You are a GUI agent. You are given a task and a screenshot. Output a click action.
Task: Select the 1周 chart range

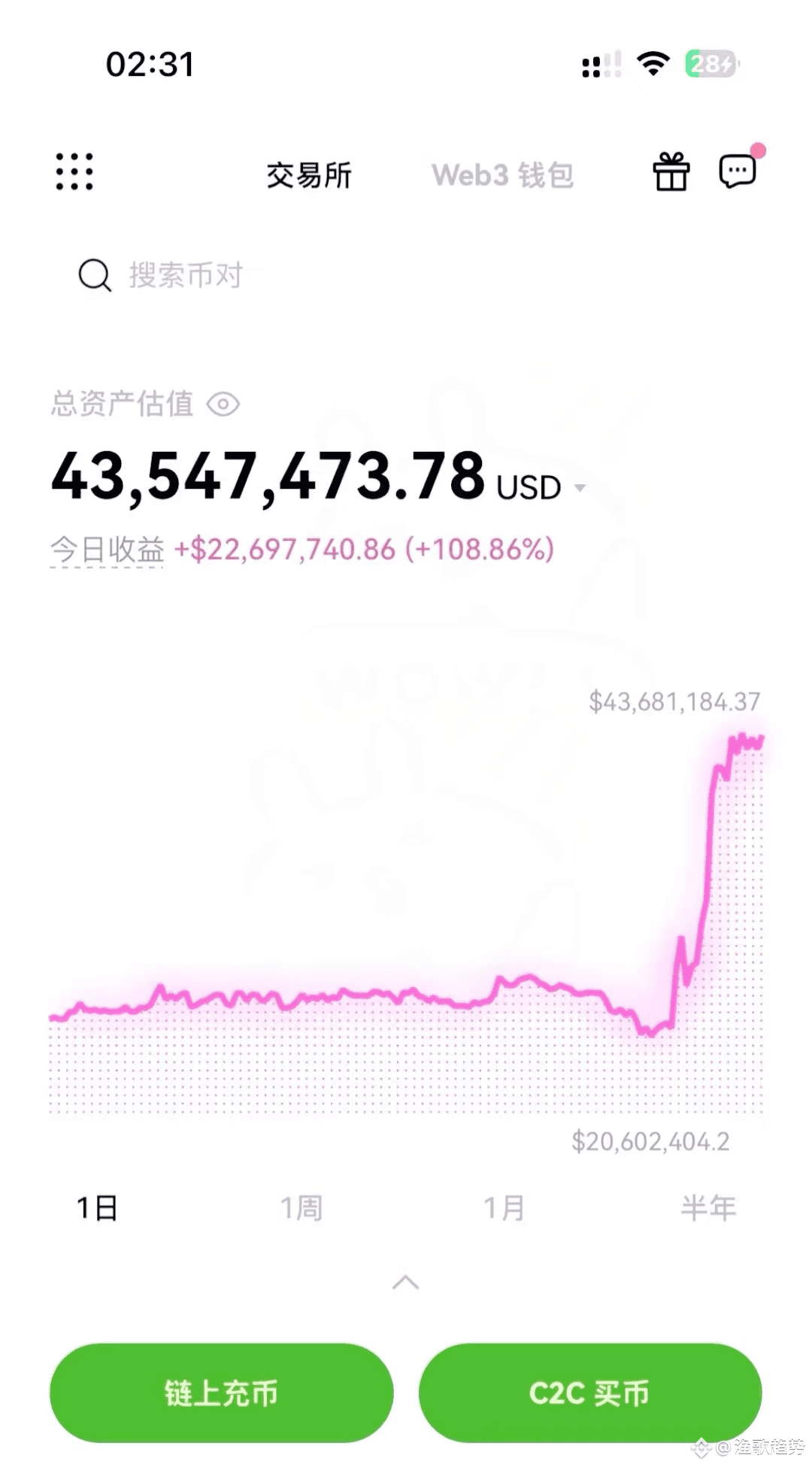pos(301,1208)
